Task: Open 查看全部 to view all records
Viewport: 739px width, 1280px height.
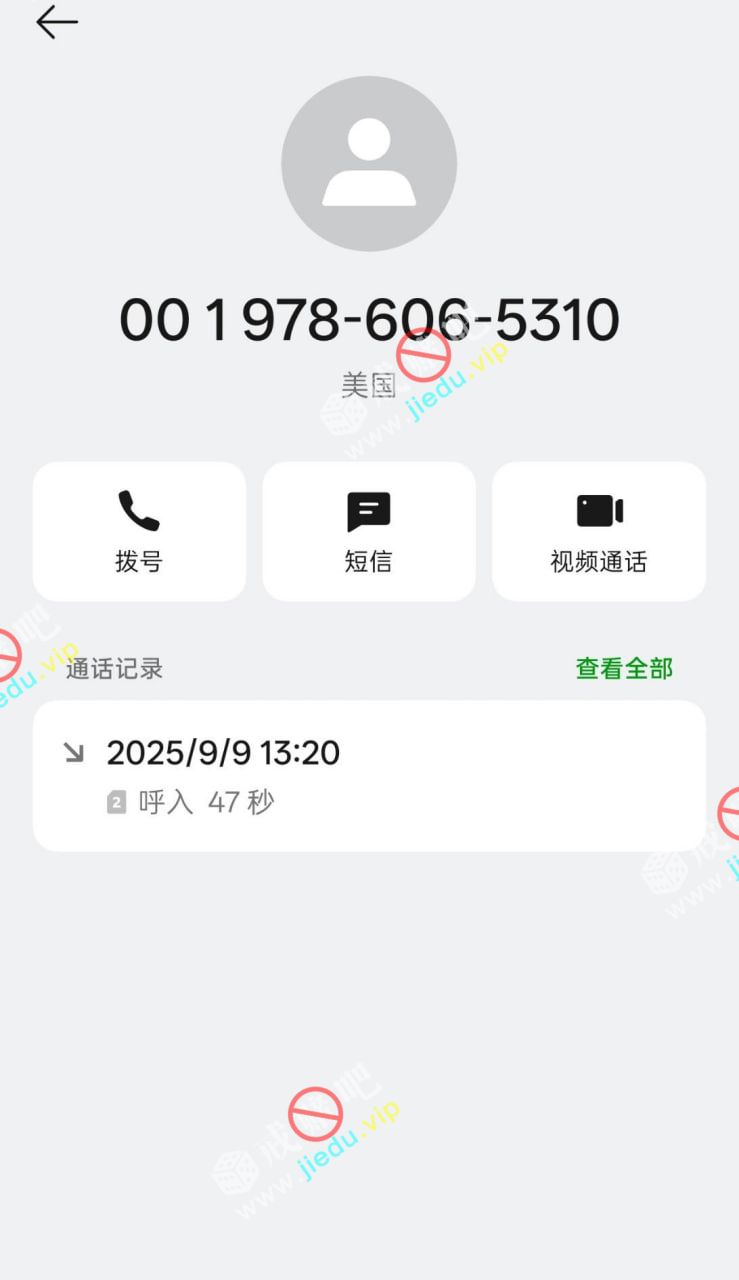Action: [624, 668]
